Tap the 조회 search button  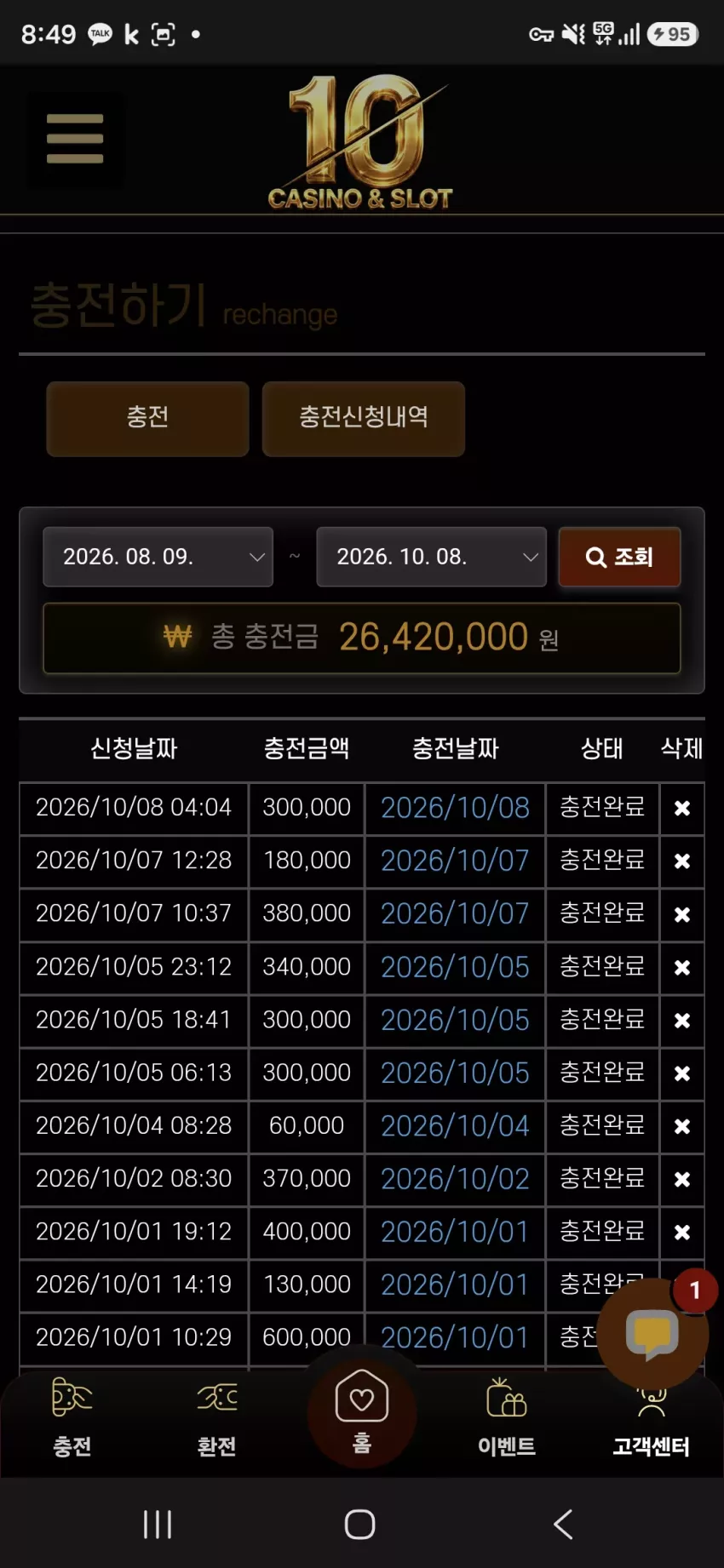point(619,557)
